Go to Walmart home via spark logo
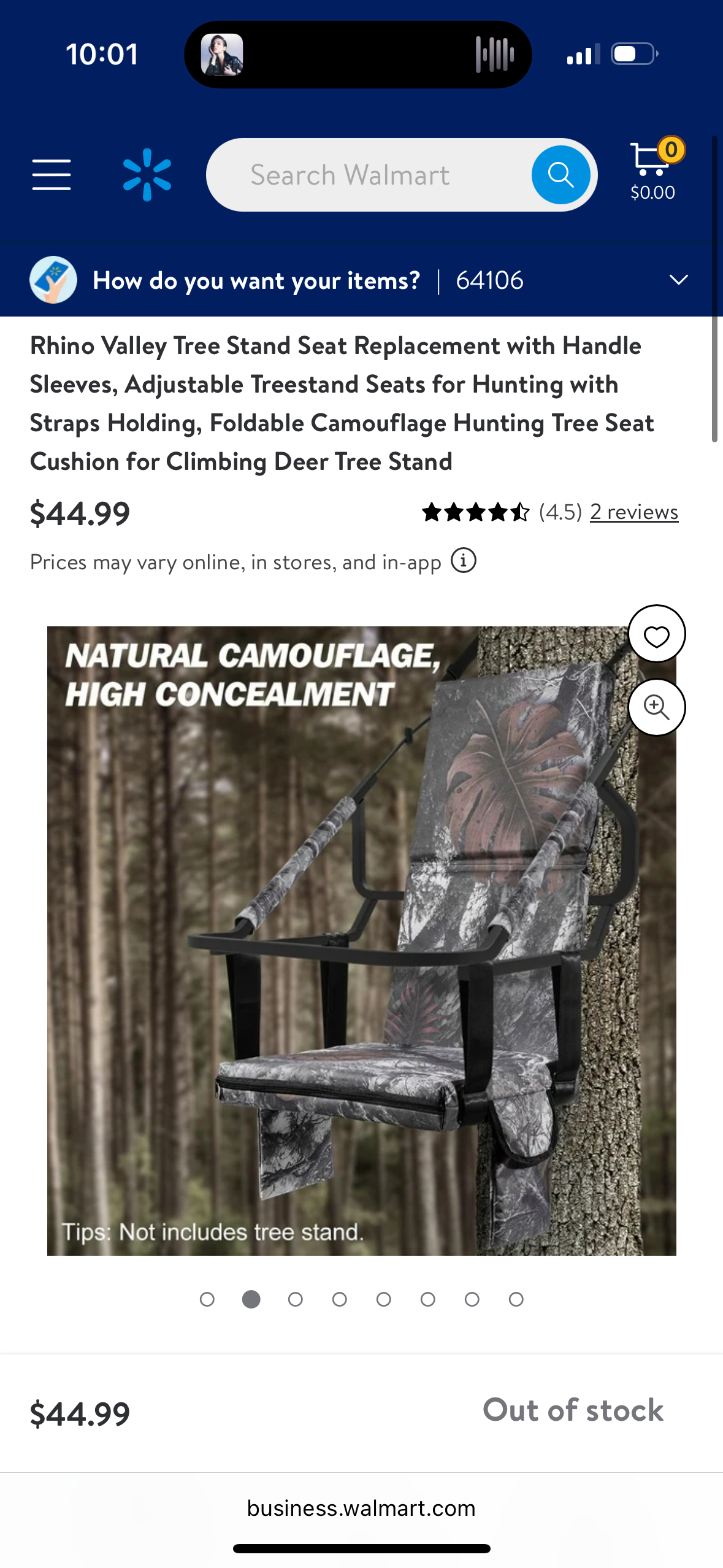723x1568 pixels. (147, 175)
